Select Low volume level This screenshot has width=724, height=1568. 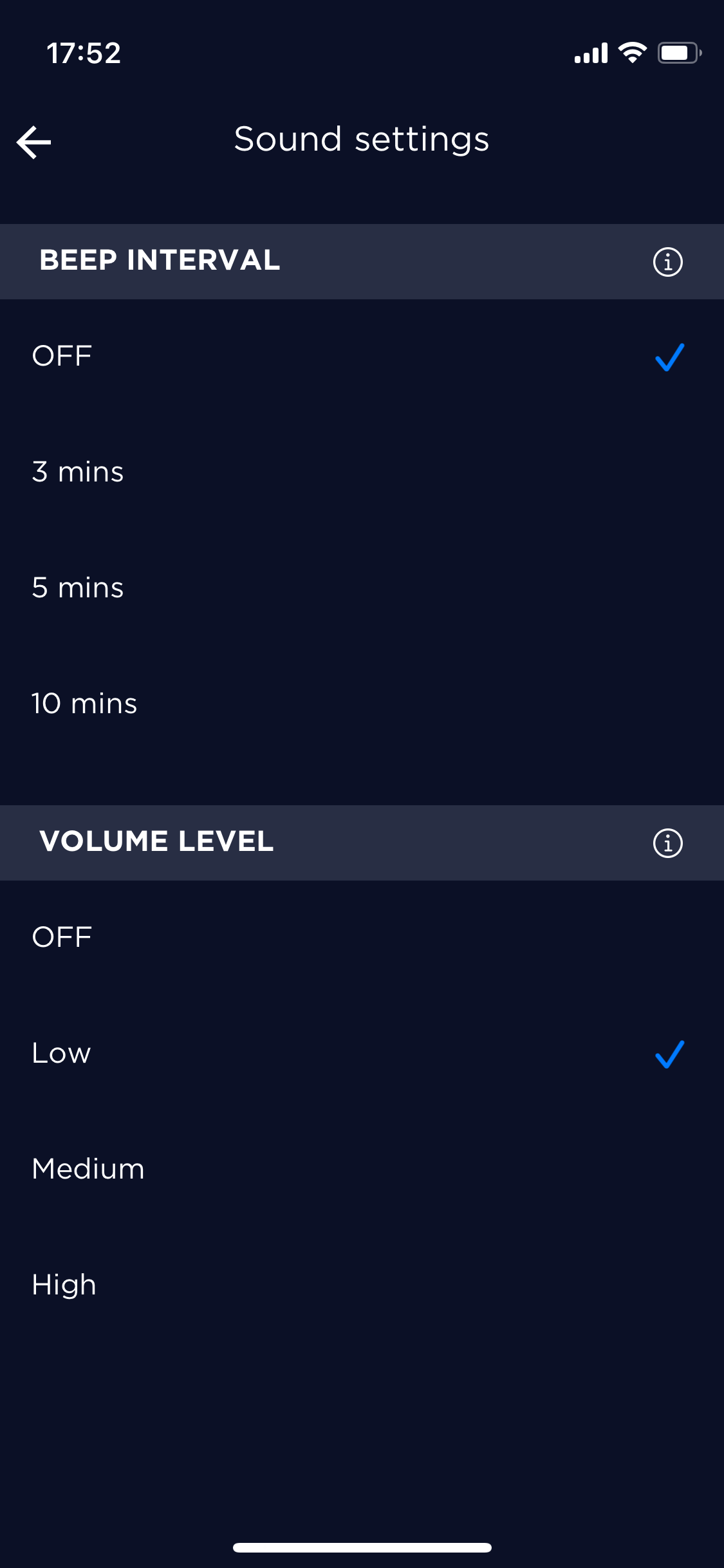point(362,1054)
